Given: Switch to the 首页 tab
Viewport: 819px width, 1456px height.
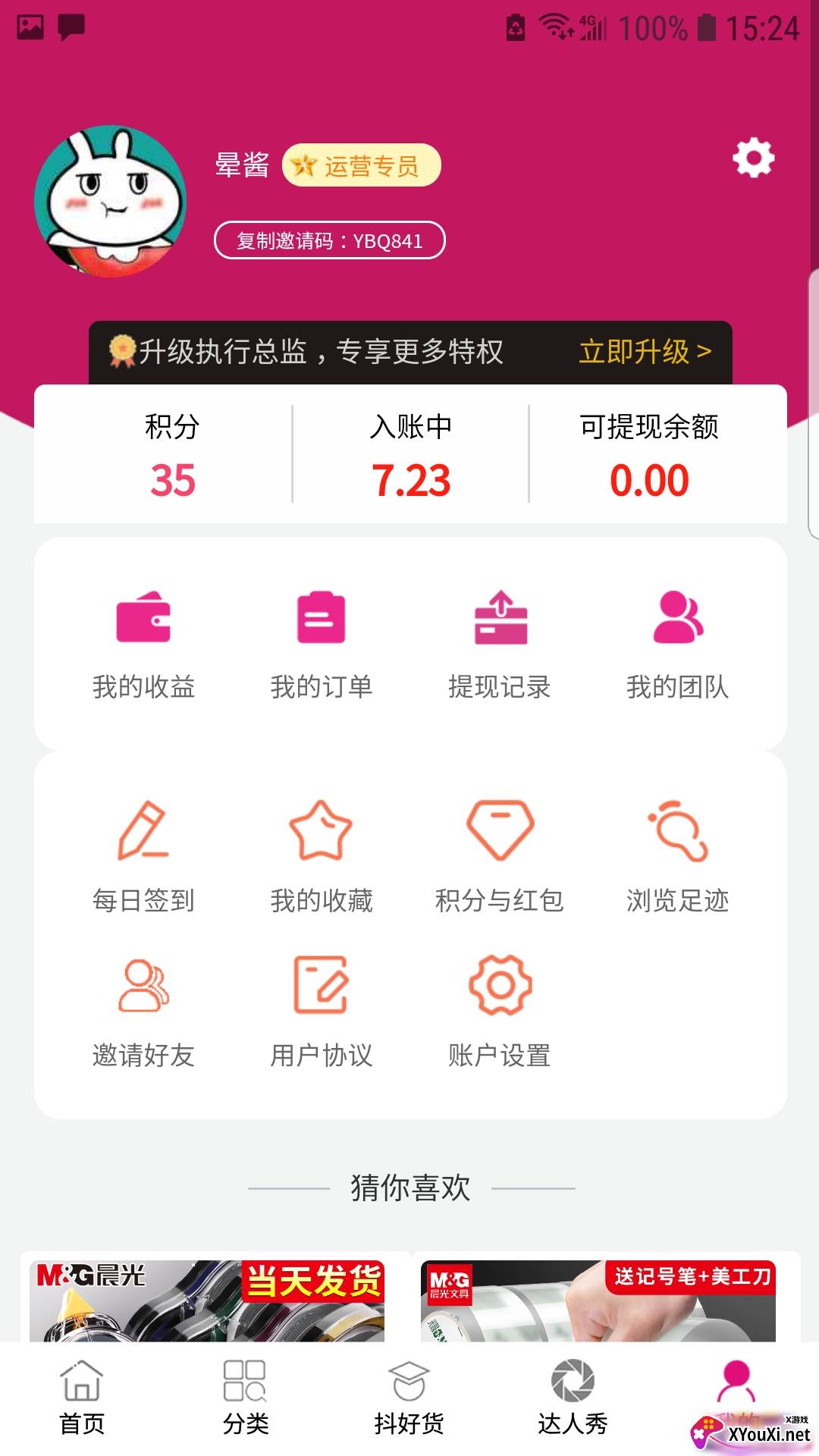Looking at the screenshot, I should pos(82,1398).
